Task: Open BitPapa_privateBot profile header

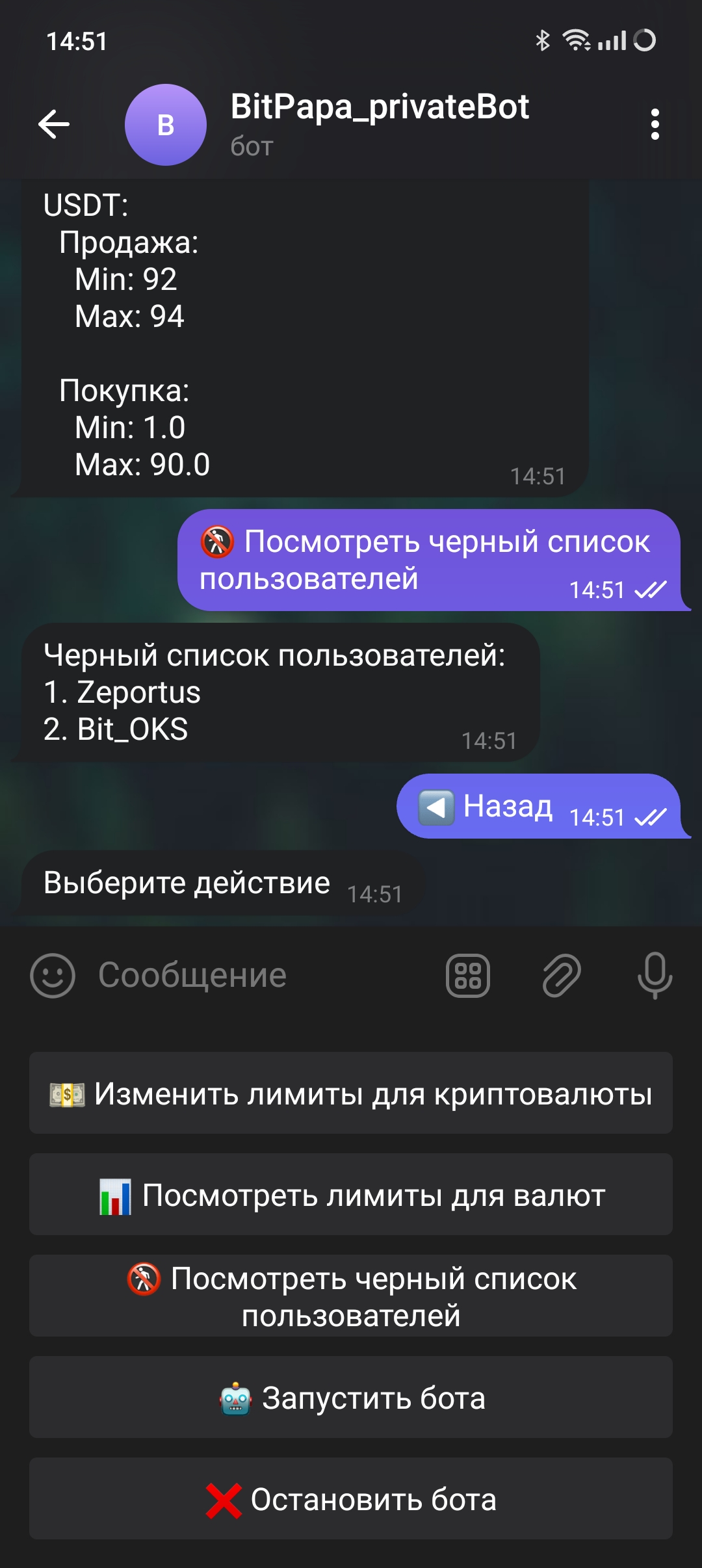Action: tap(379, 124)
